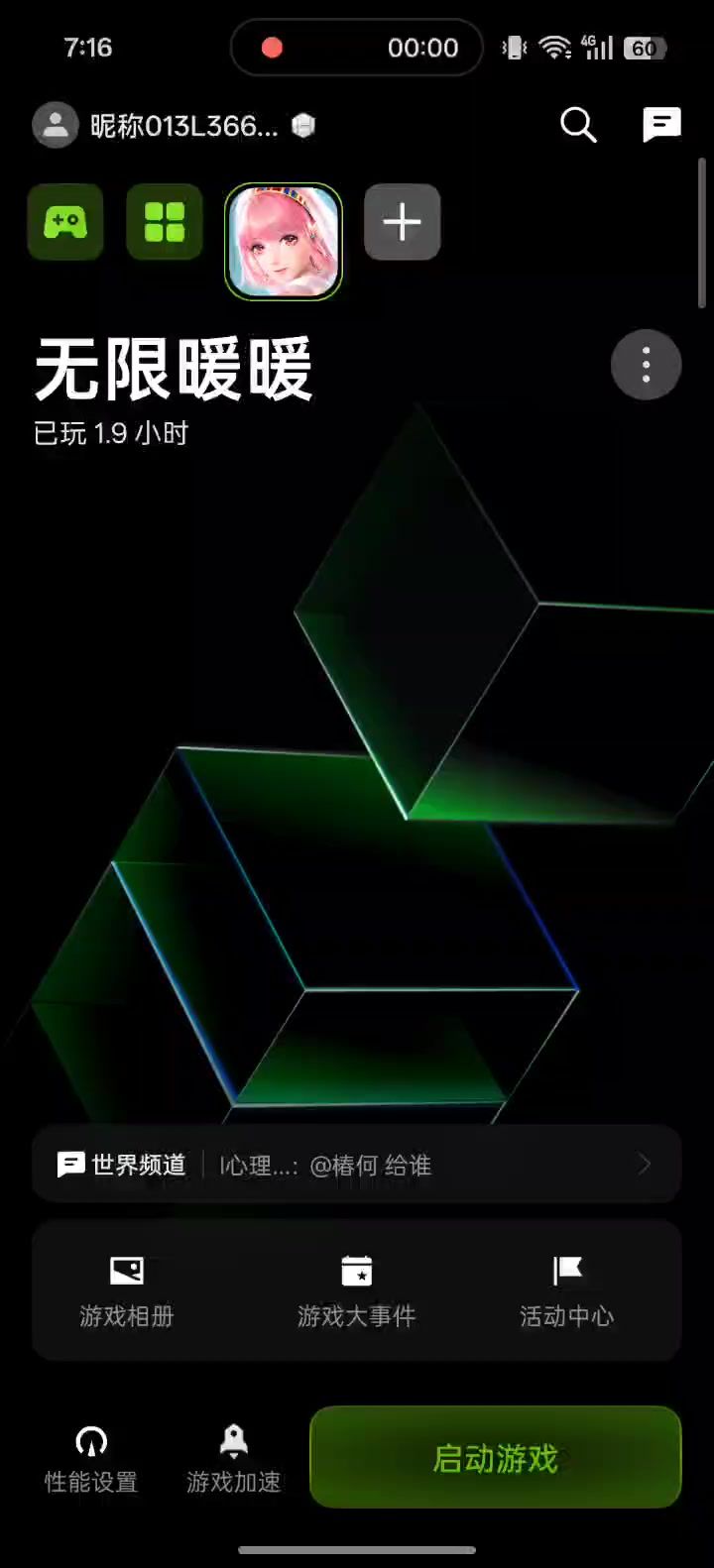The width and height of the screenshot is (714, 1568).
Task: Open 游戏大事件 game events
Action: point(357,1290)
